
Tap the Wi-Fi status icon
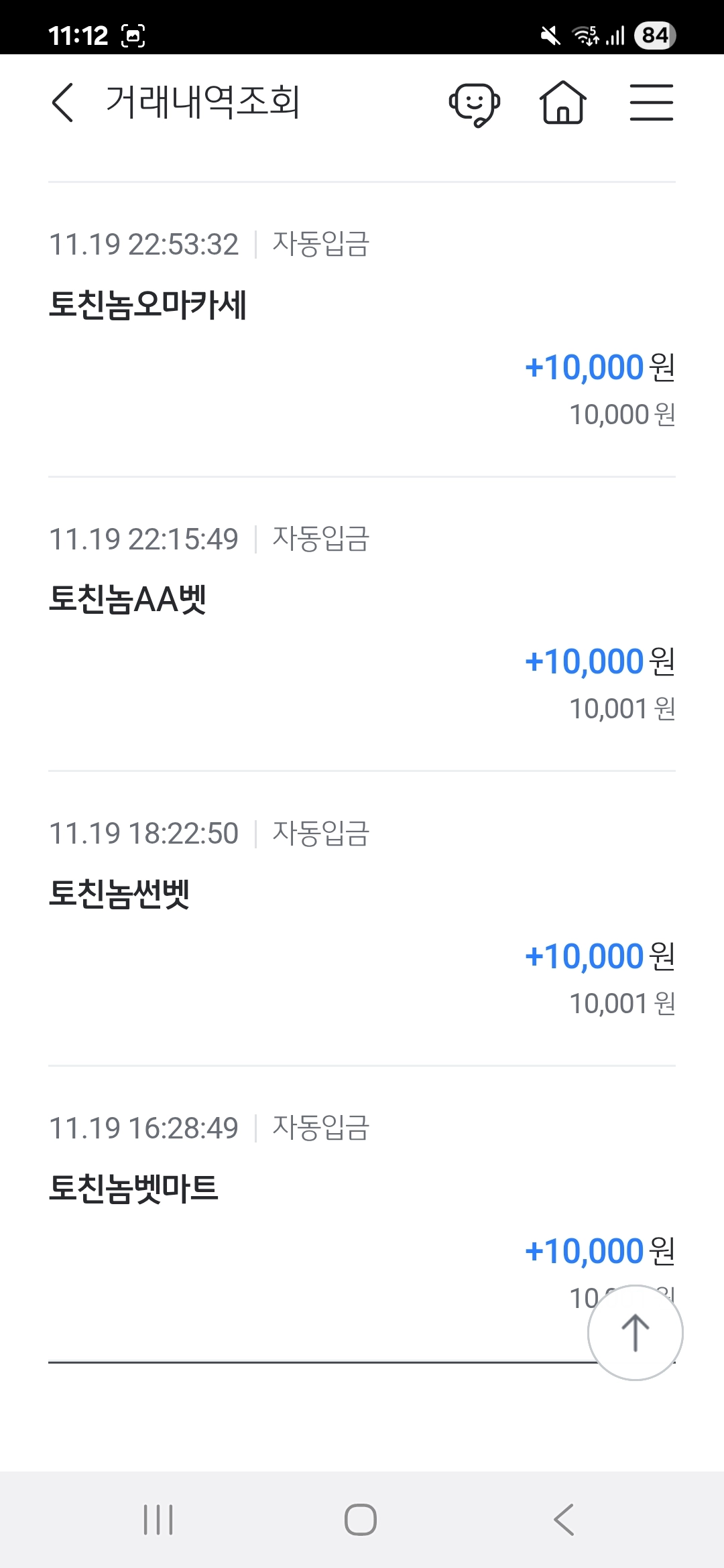click(585, 35)
